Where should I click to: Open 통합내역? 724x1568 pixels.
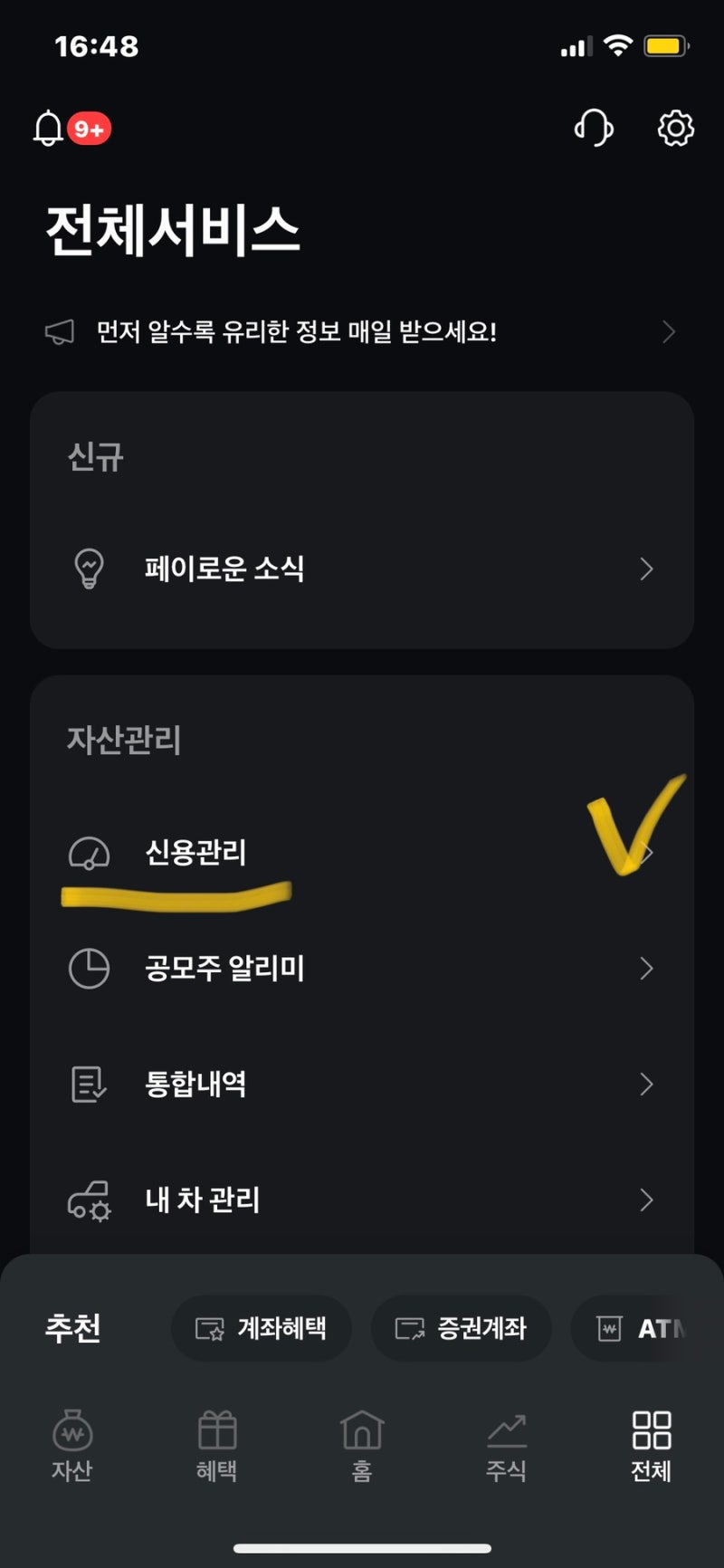coord(362,1085)
